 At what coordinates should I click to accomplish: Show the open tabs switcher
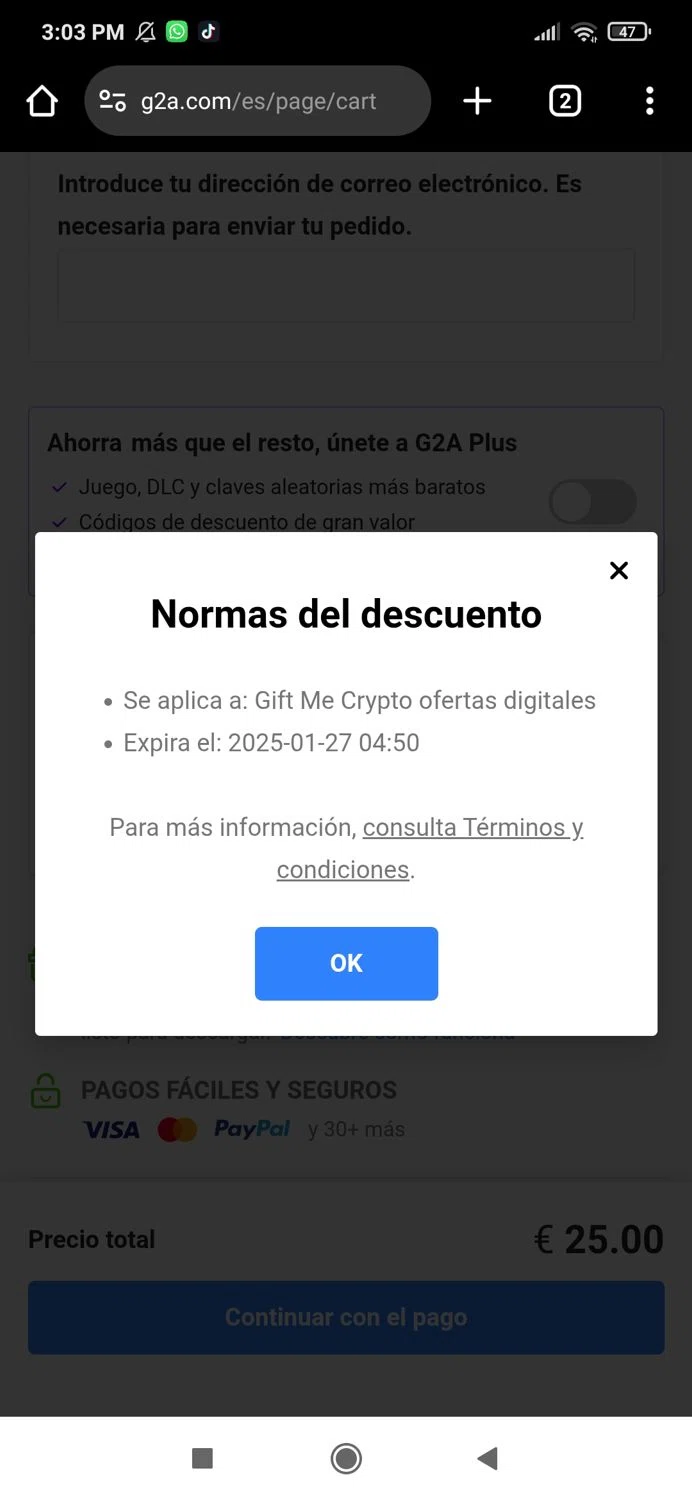click(564, 101)
